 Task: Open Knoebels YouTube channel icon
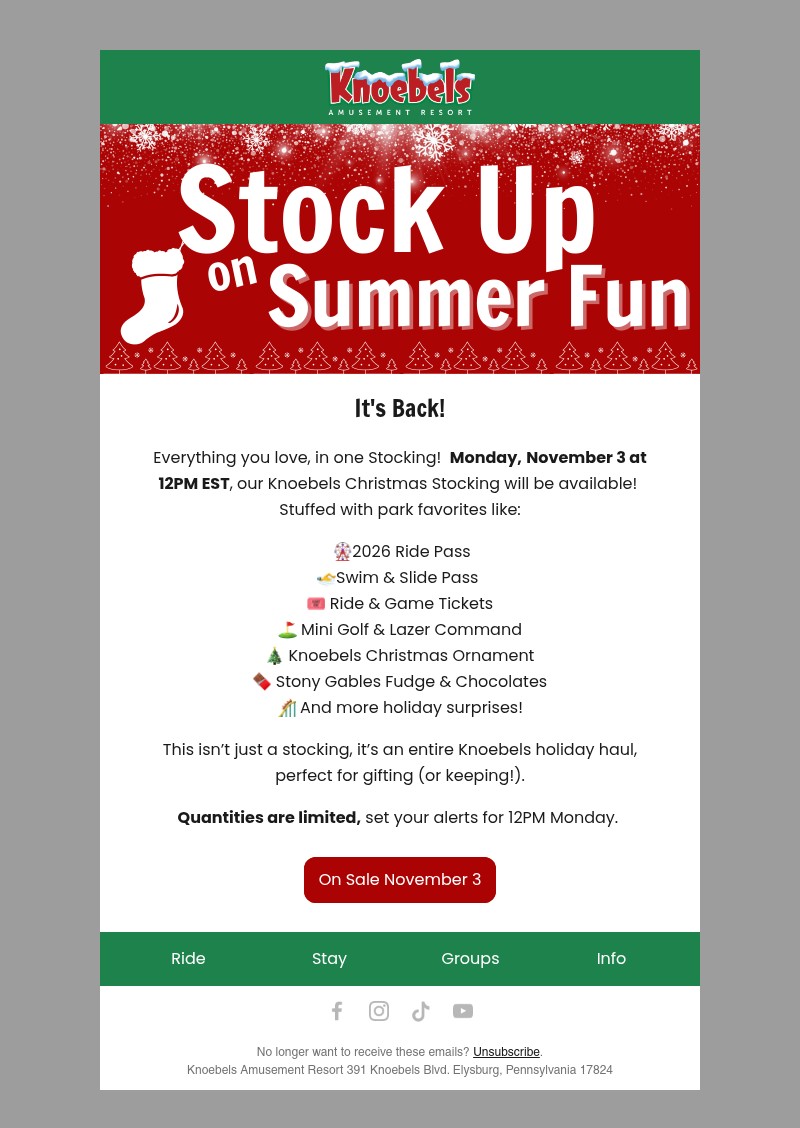click(x=463, y=1011)
